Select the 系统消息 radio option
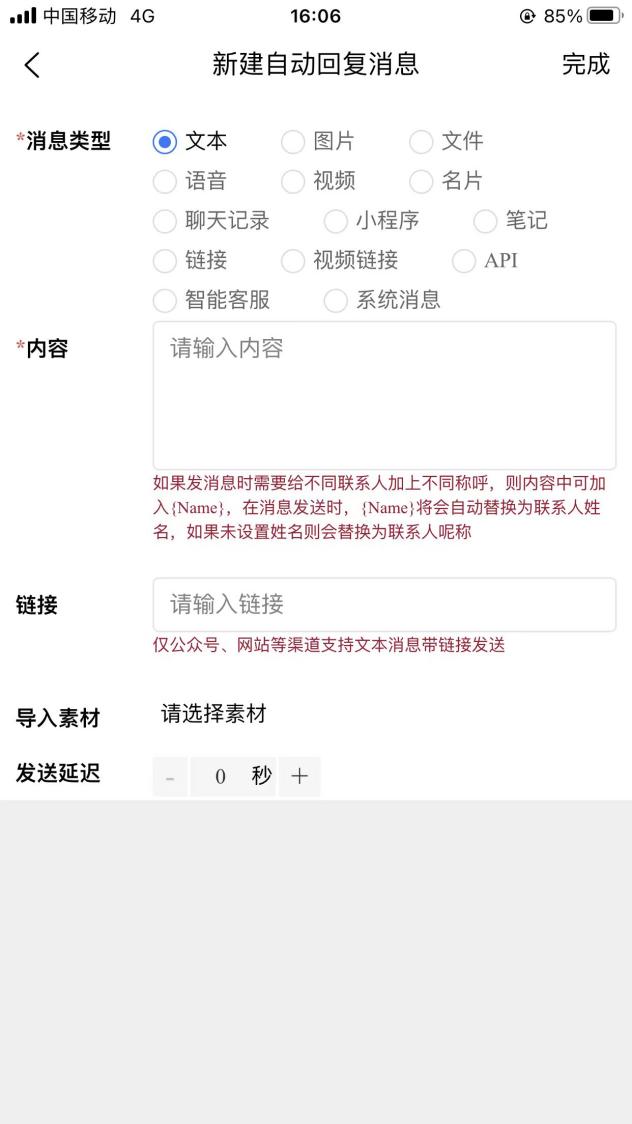Image resolution: width=632 pixels, height=1124 pixels. coord(336,300)
